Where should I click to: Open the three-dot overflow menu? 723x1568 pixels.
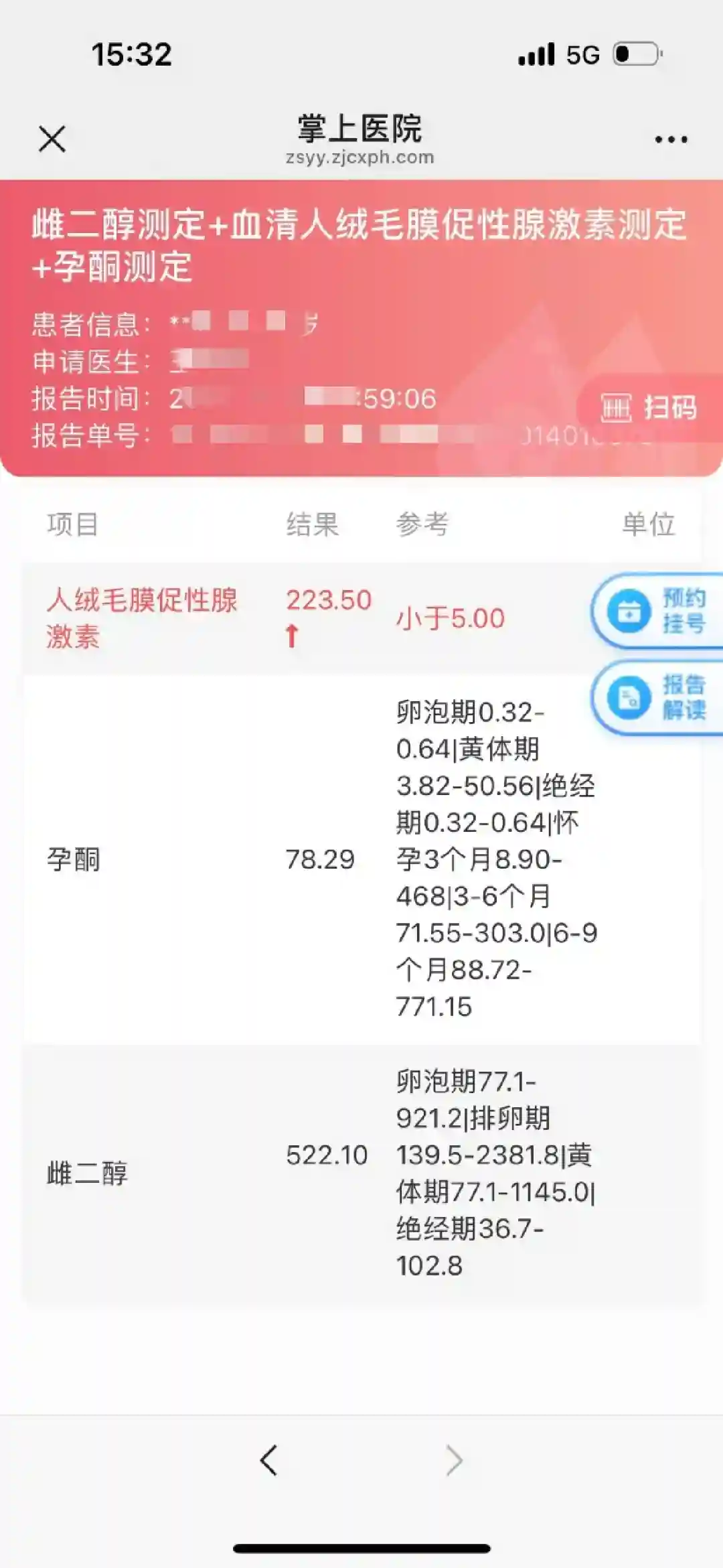coord(671,139)
